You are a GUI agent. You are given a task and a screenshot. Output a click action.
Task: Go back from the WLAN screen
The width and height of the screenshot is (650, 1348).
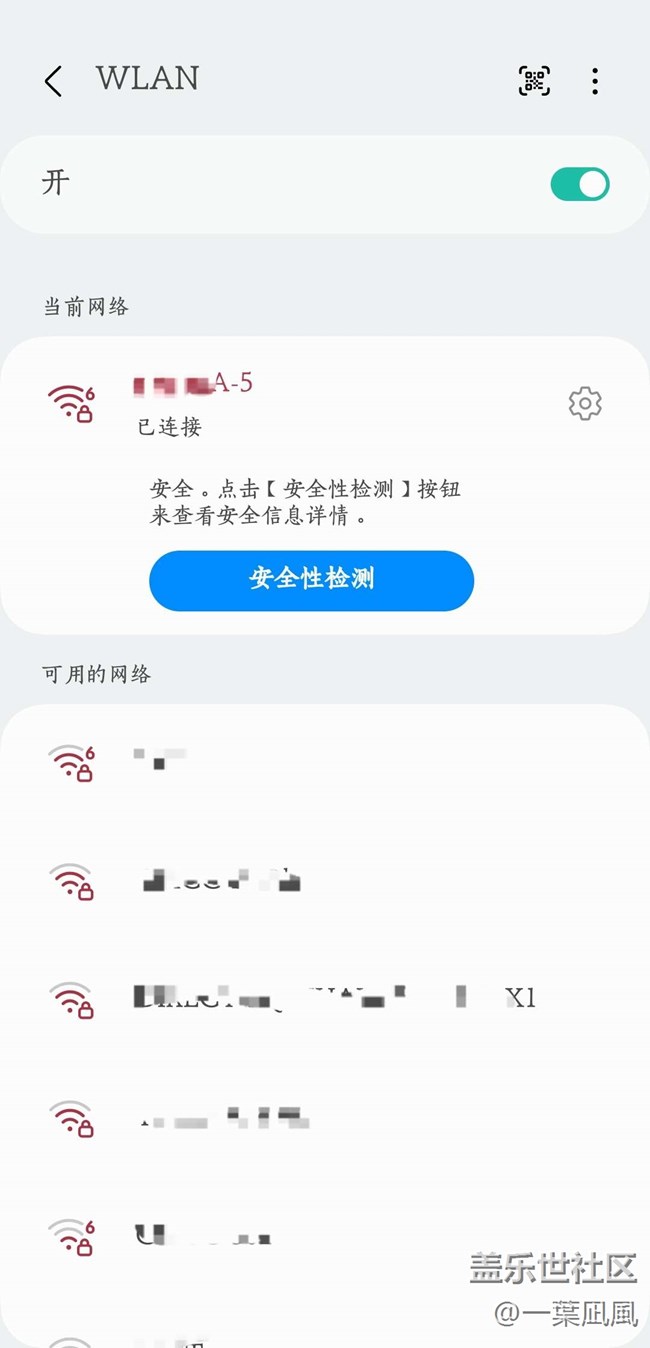pyautogui.click(x=54, y=81)
